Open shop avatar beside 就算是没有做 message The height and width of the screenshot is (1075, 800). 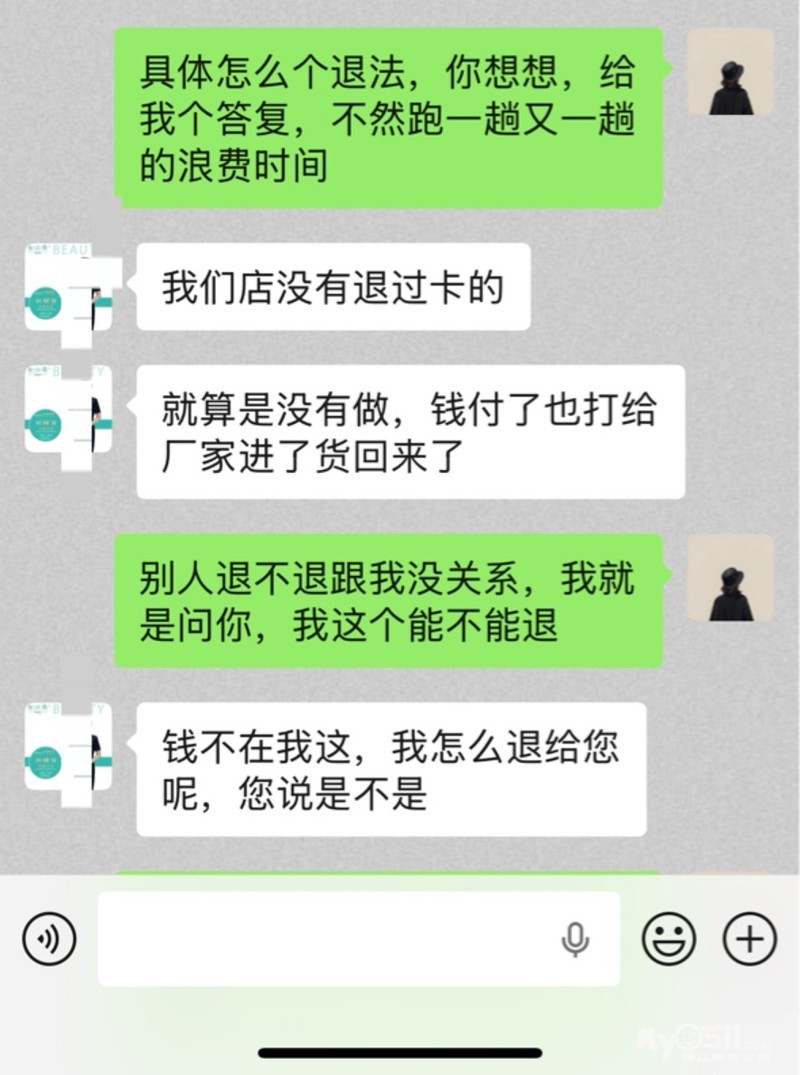[x=68, y=410]
